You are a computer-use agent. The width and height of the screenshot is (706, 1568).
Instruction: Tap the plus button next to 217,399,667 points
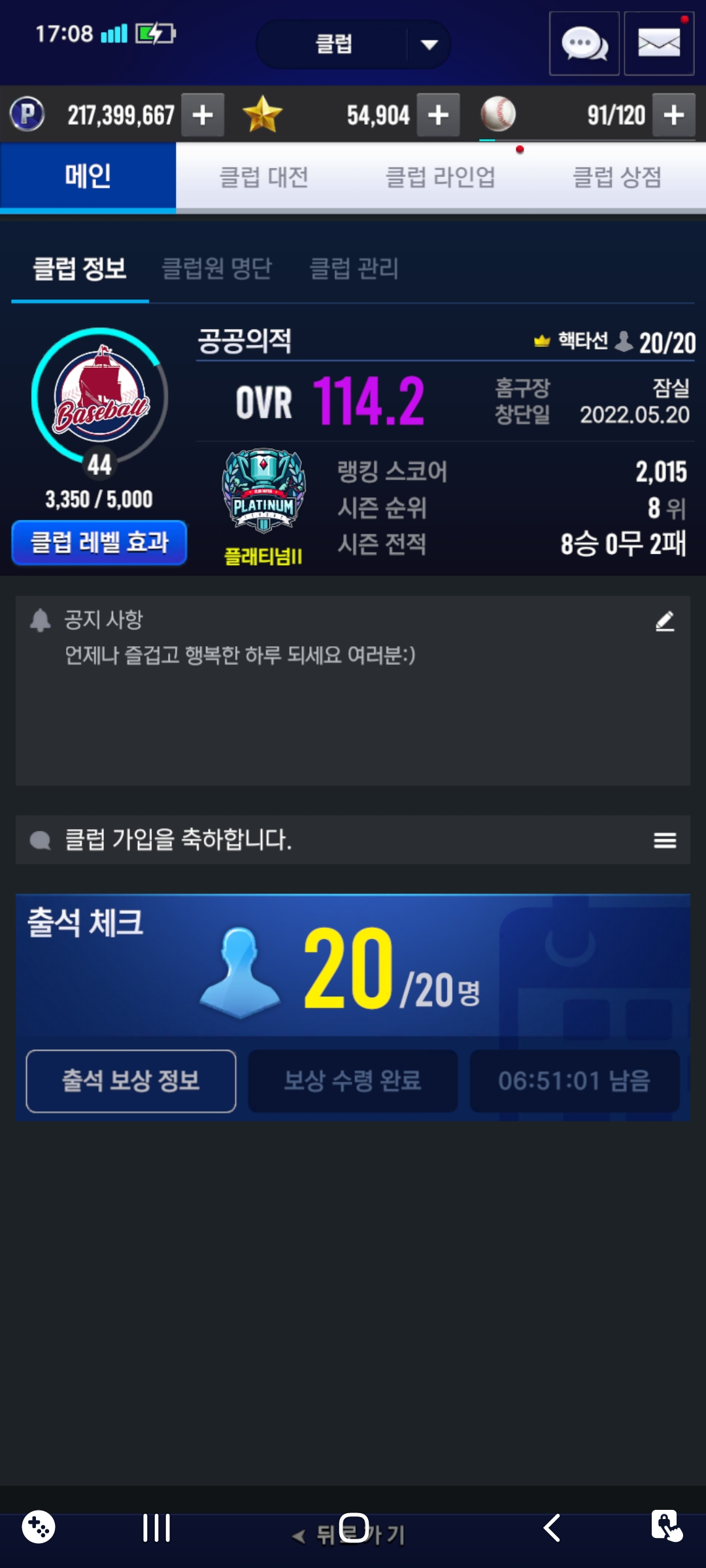click(x=203, y=115)
